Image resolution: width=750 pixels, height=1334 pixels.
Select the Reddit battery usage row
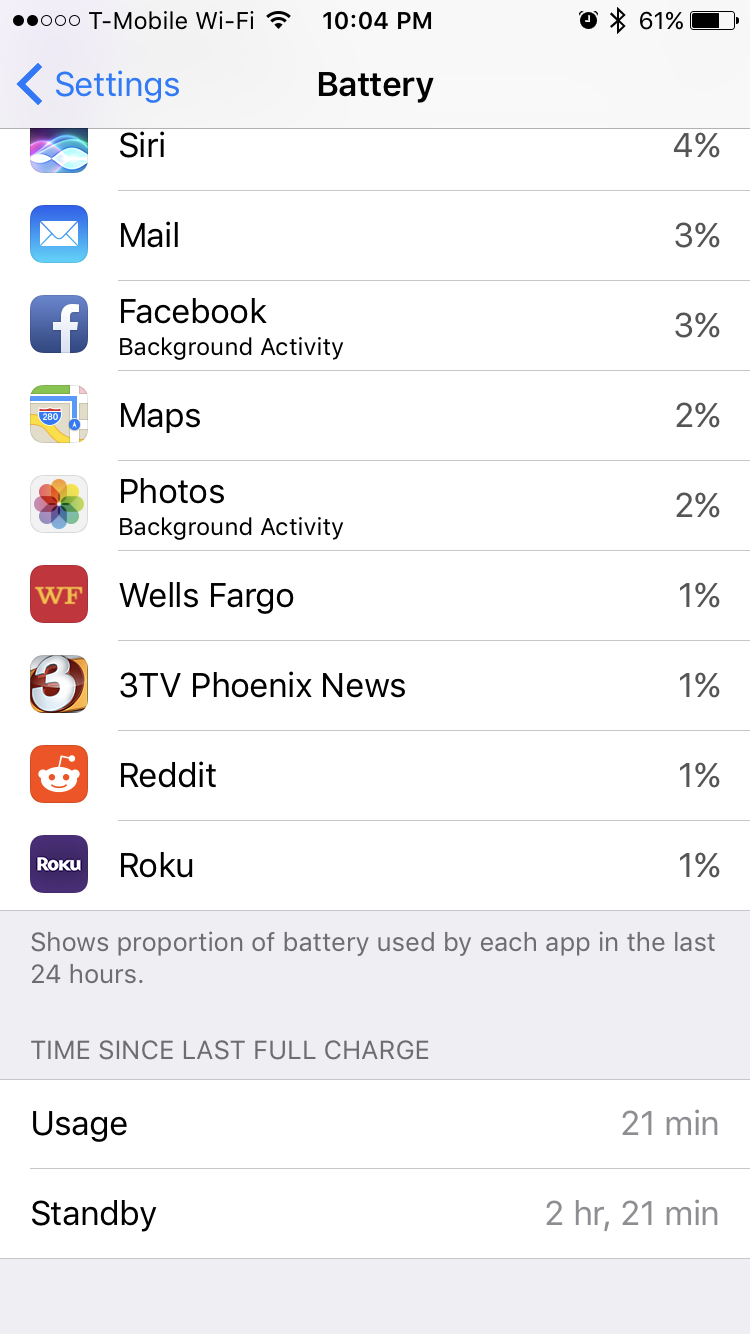click(375, 776)
